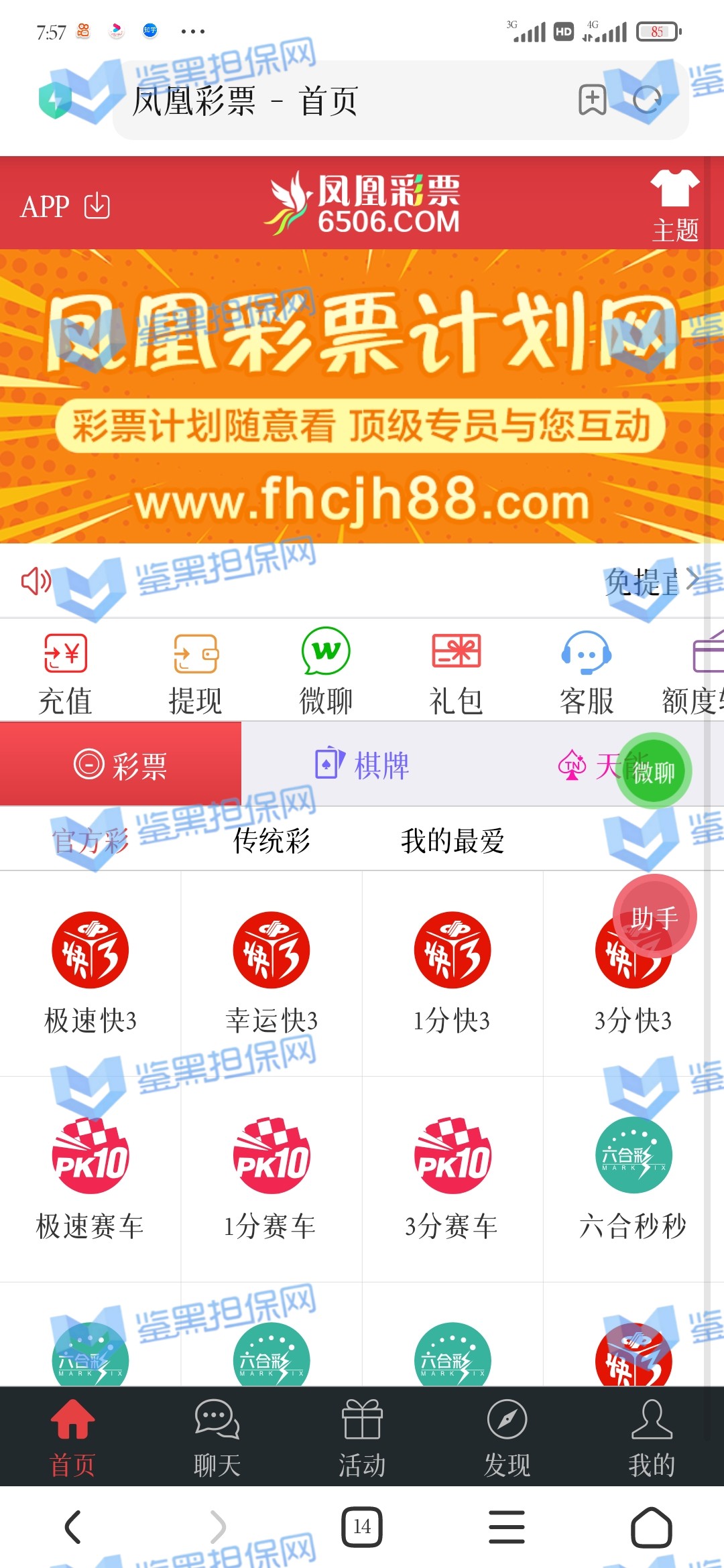This screenshot has height=1568, width=724.
Task: Reload the page in browser address bar
Action: coord(647,101)
